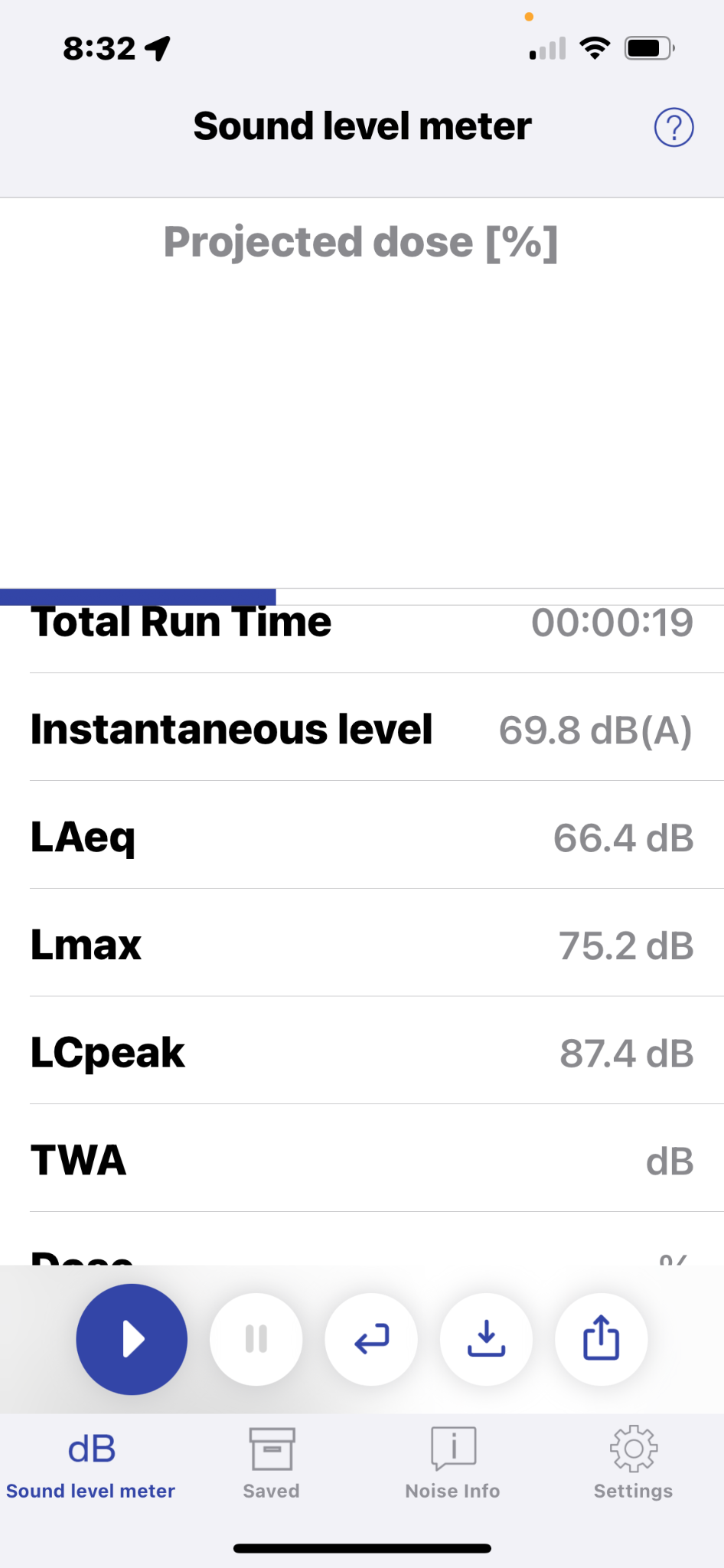
Task: Open the help question mark icon
Action: [x=673, y=127]
